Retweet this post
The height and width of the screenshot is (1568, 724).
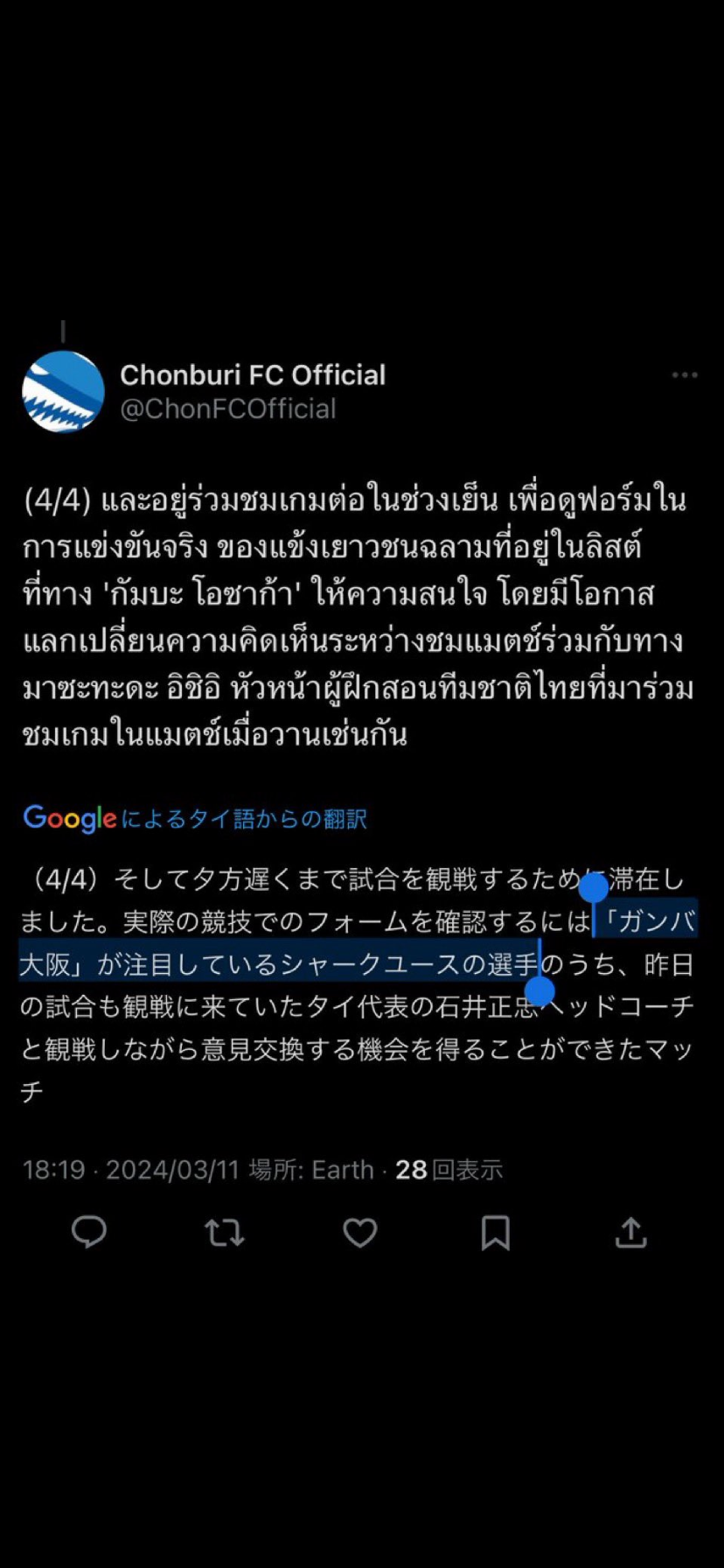point(225,1232)
